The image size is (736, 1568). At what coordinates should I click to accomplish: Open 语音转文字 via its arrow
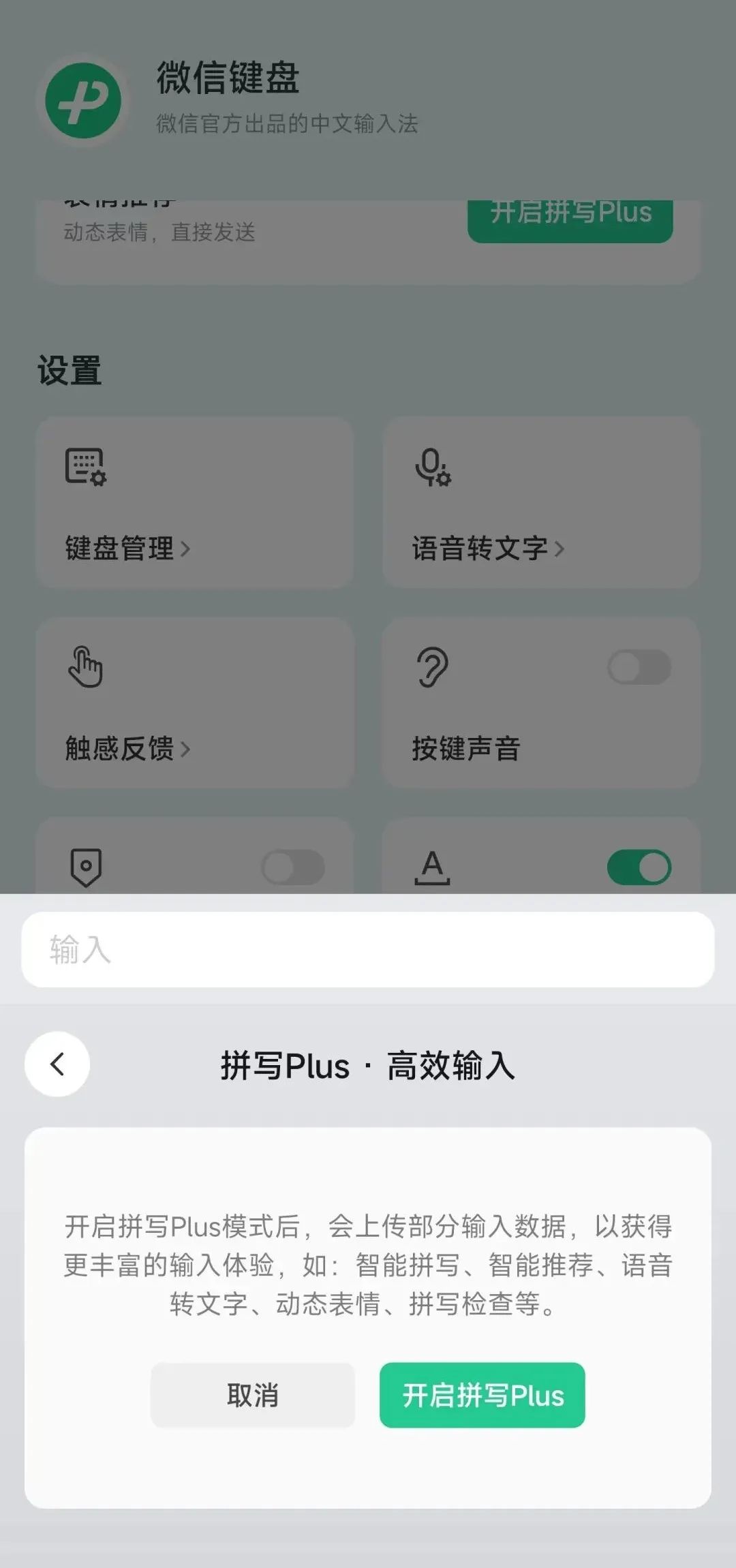[x=562, y=549]
